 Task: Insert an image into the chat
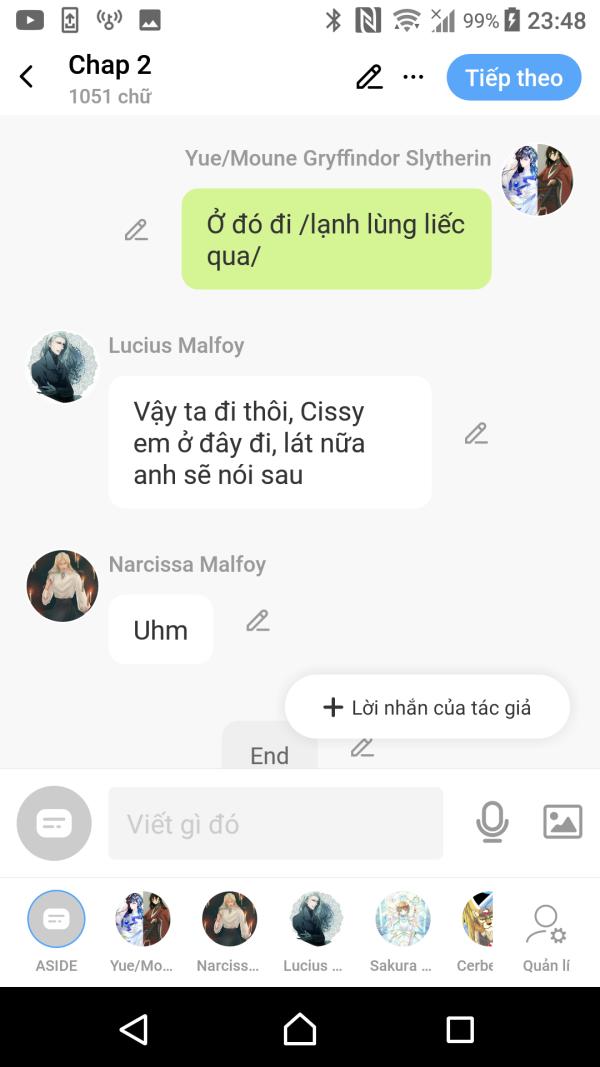[562, 822]
